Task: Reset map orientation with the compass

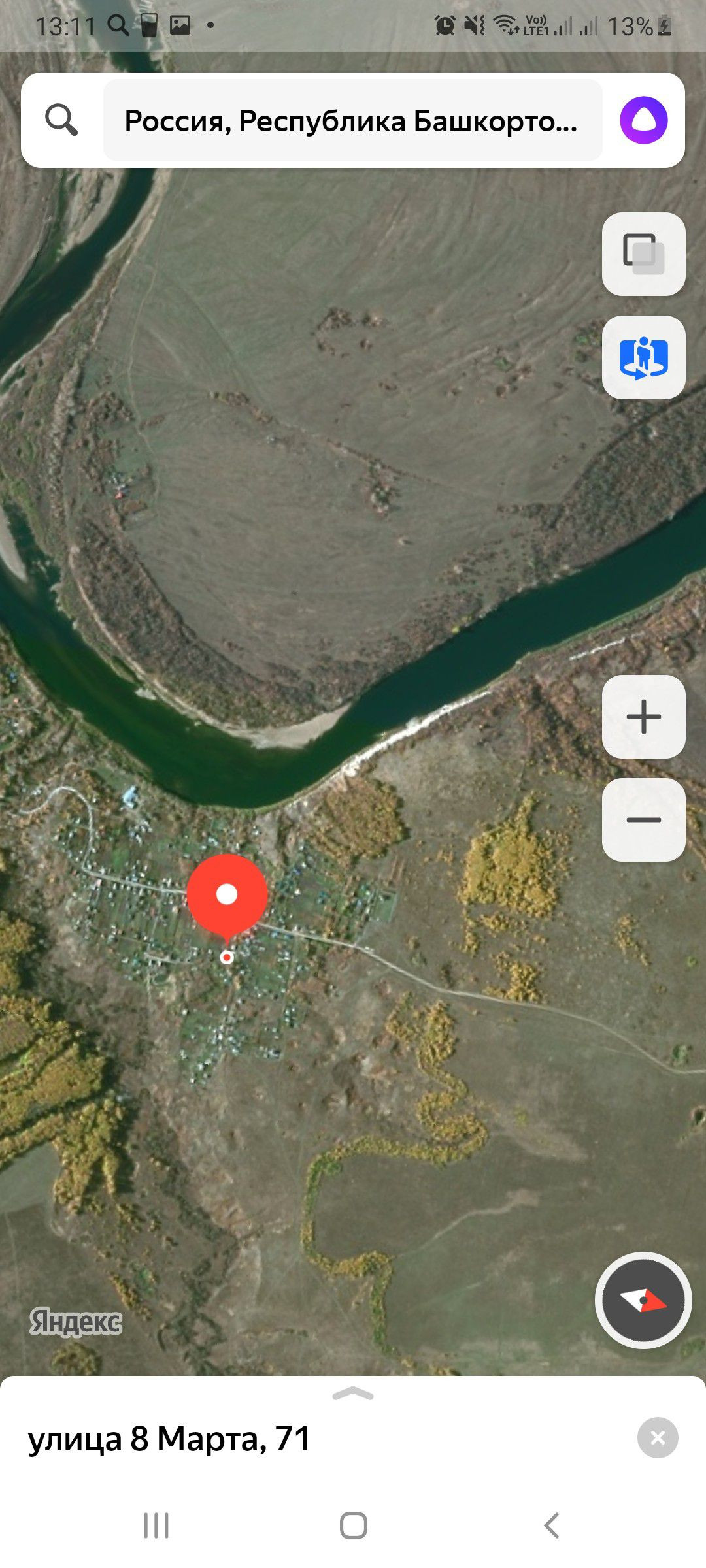Action: (x=643, y=1300)
